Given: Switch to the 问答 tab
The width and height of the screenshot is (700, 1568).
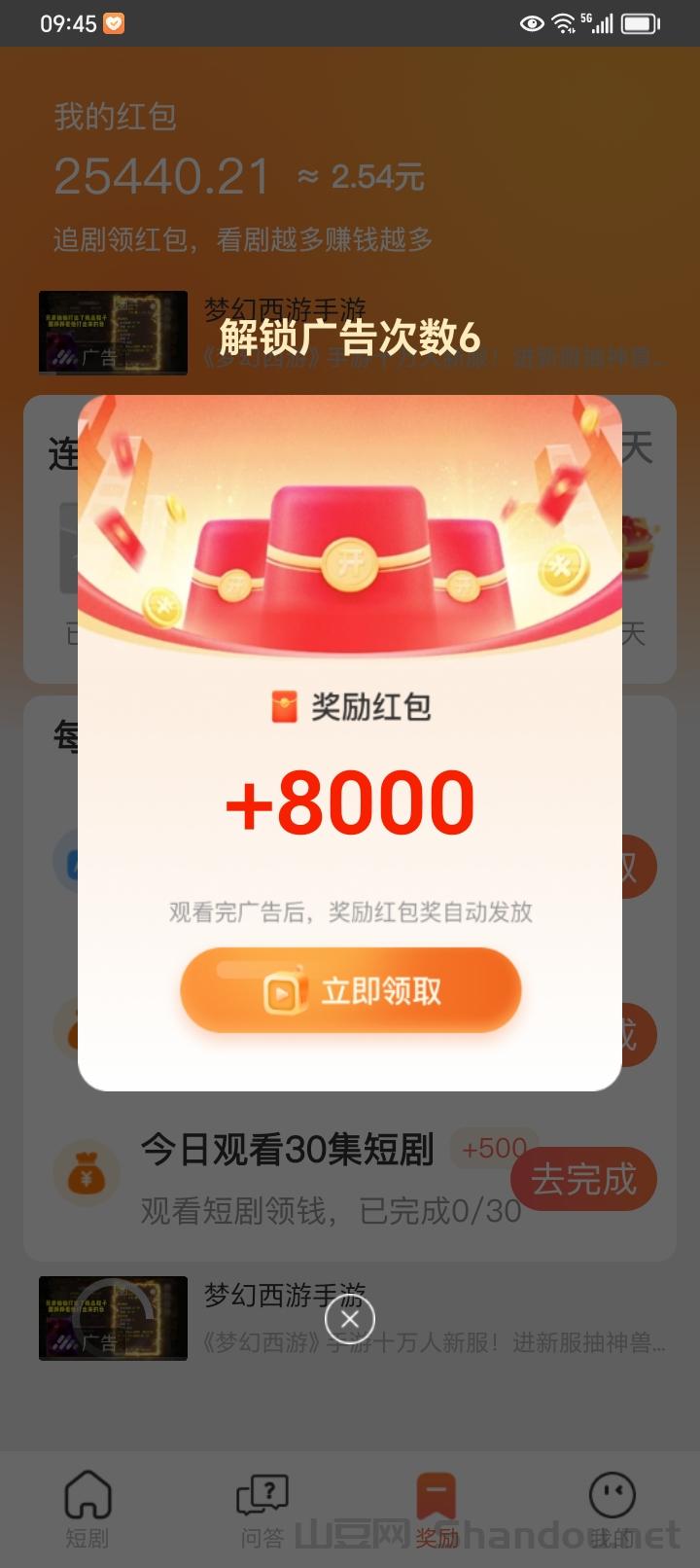Looking at the screenshot, I should pyautogui.click(x=262, y=1508).
